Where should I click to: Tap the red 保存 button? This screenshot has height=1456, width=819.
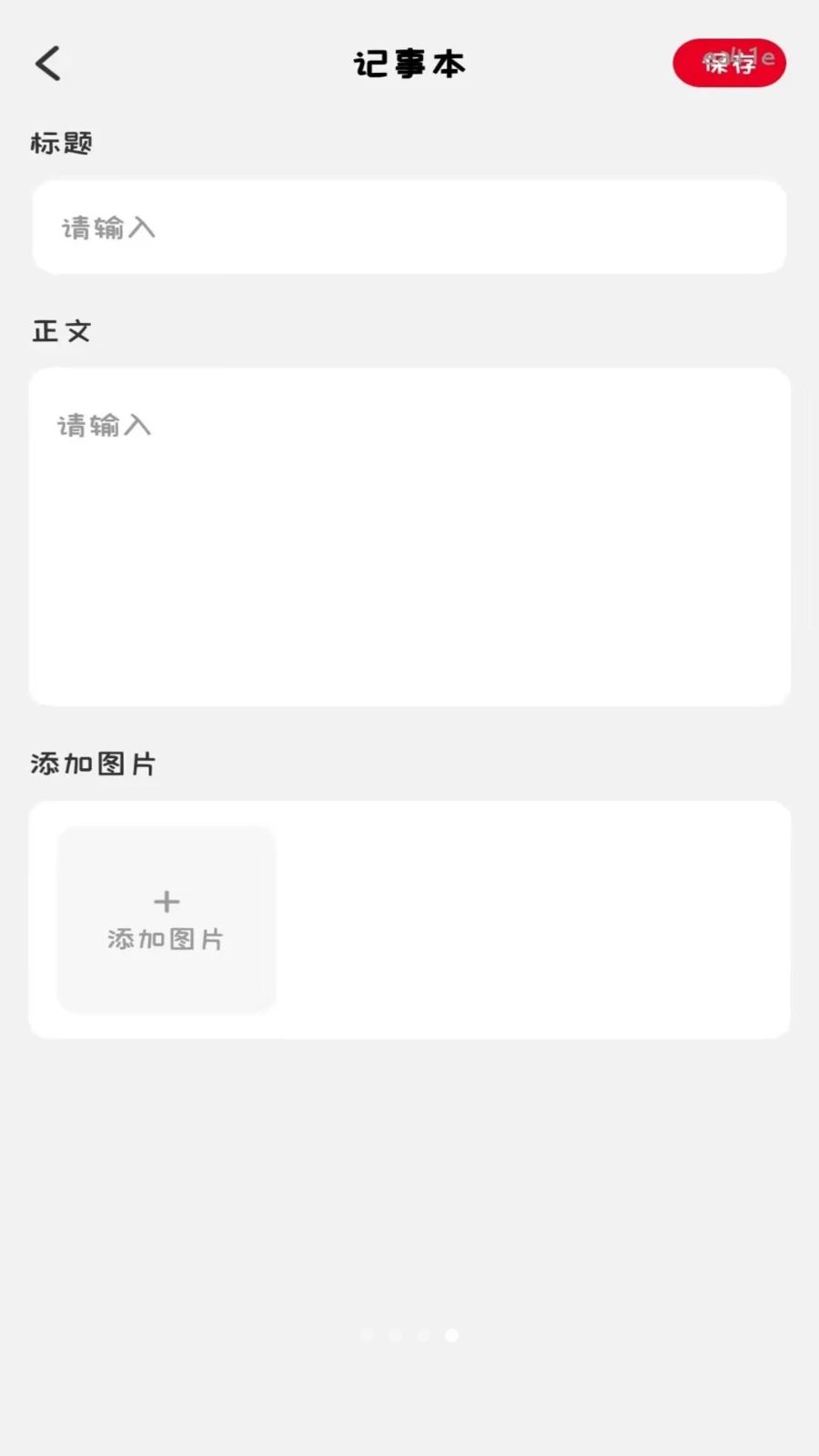(x=729, y=63)
